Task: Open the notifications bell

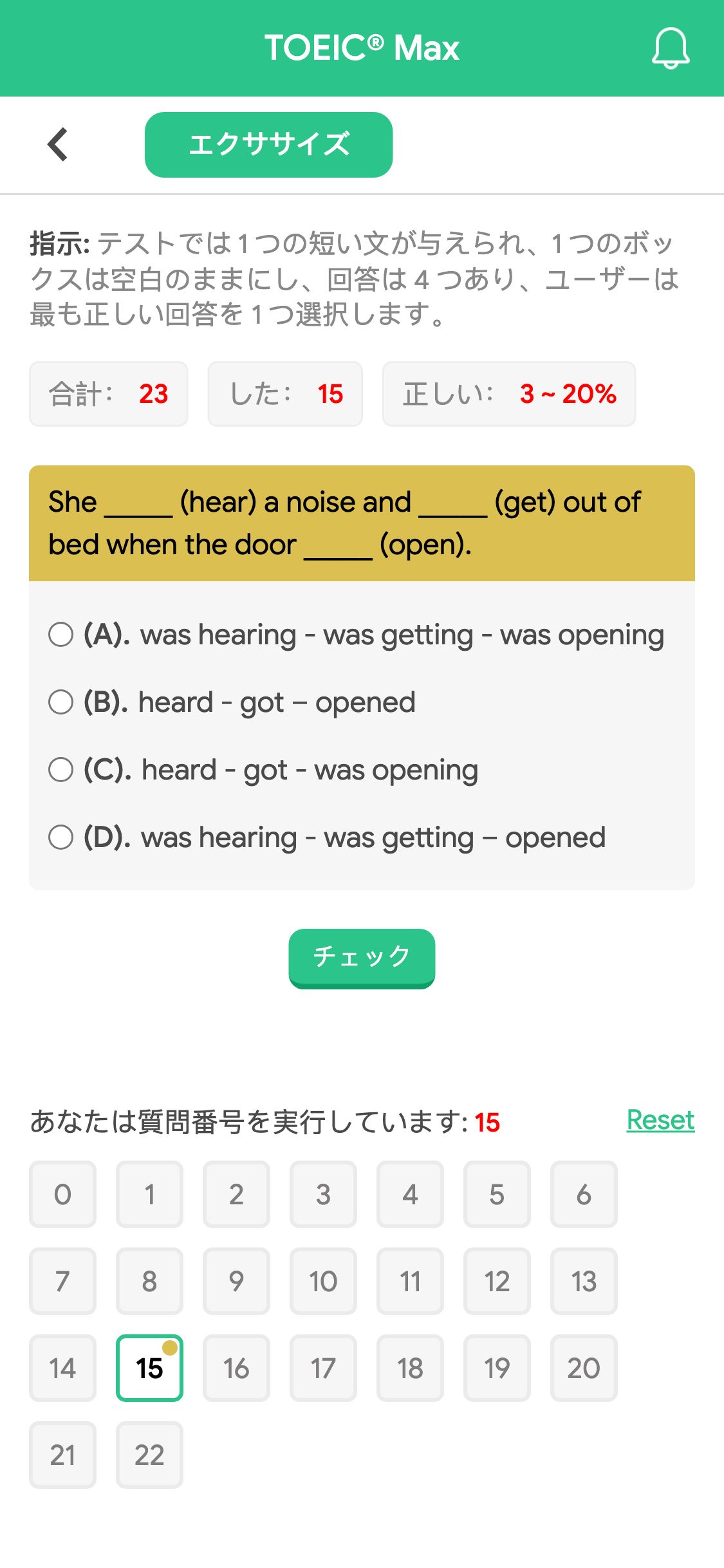Action: coord(671,48)
